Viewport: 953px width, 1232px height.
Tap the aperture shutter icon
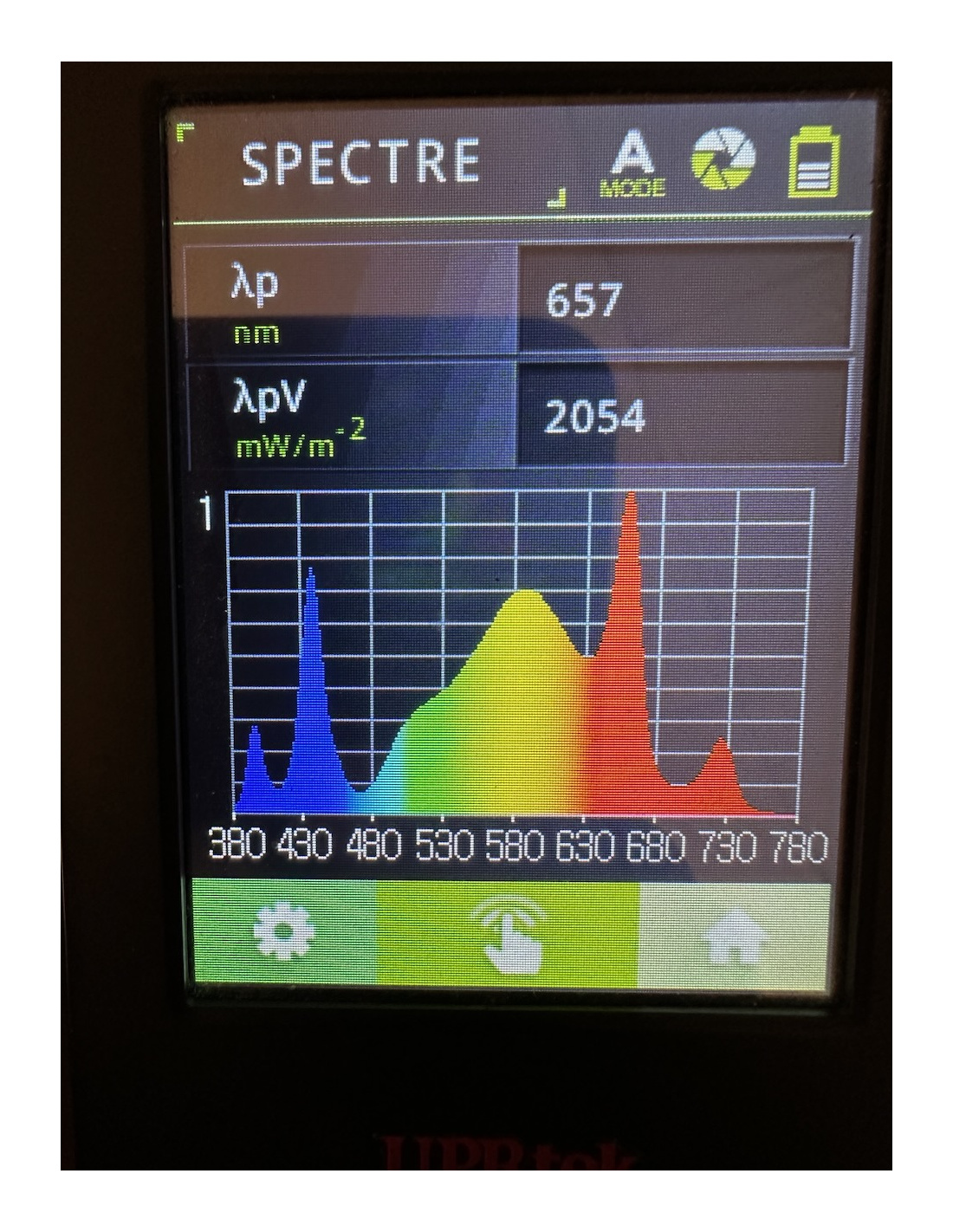[x=723, y=160]
